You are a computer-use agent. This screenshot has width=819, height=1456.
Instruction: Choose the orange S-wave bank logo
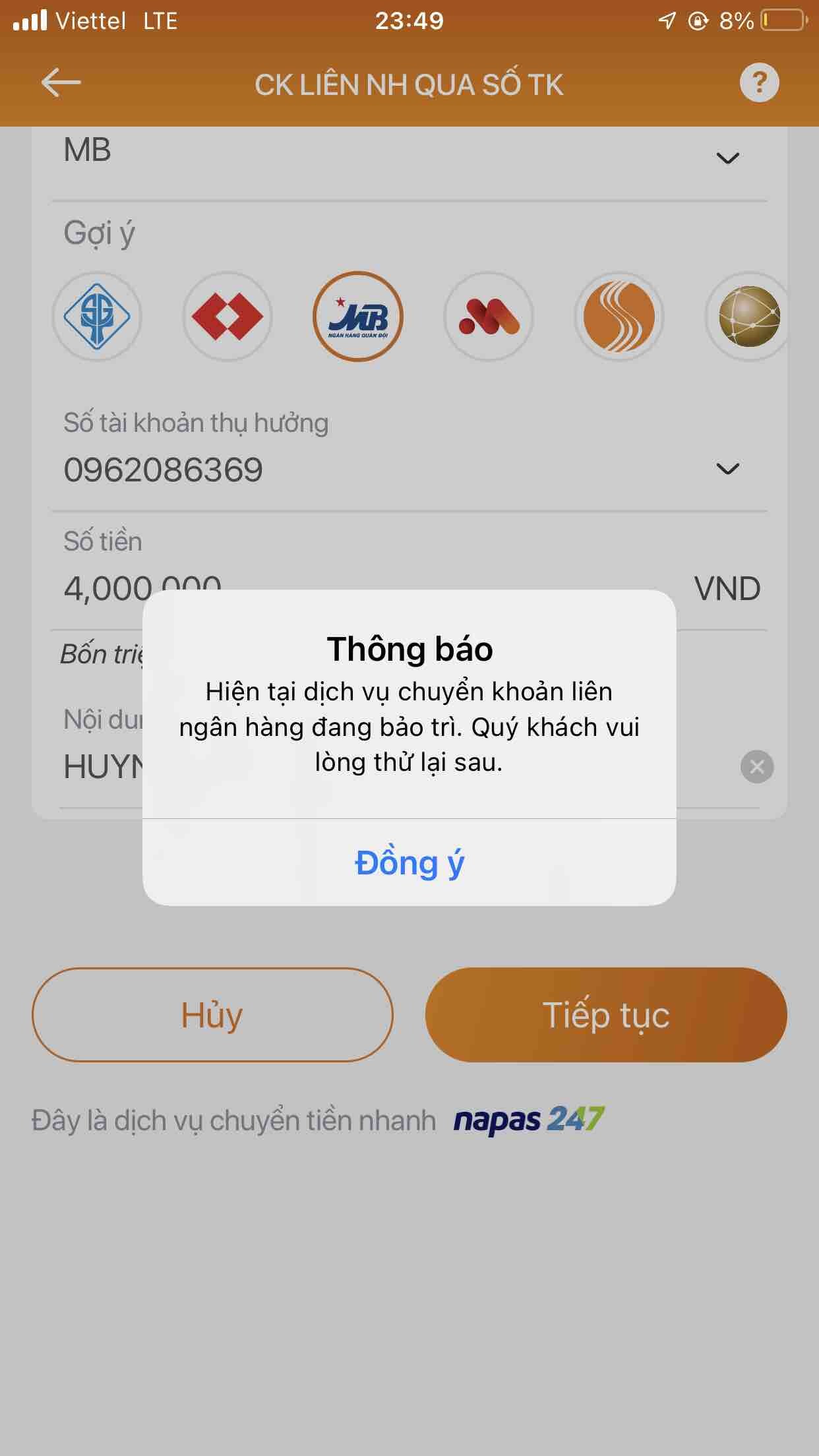click(x=619, y=317)
